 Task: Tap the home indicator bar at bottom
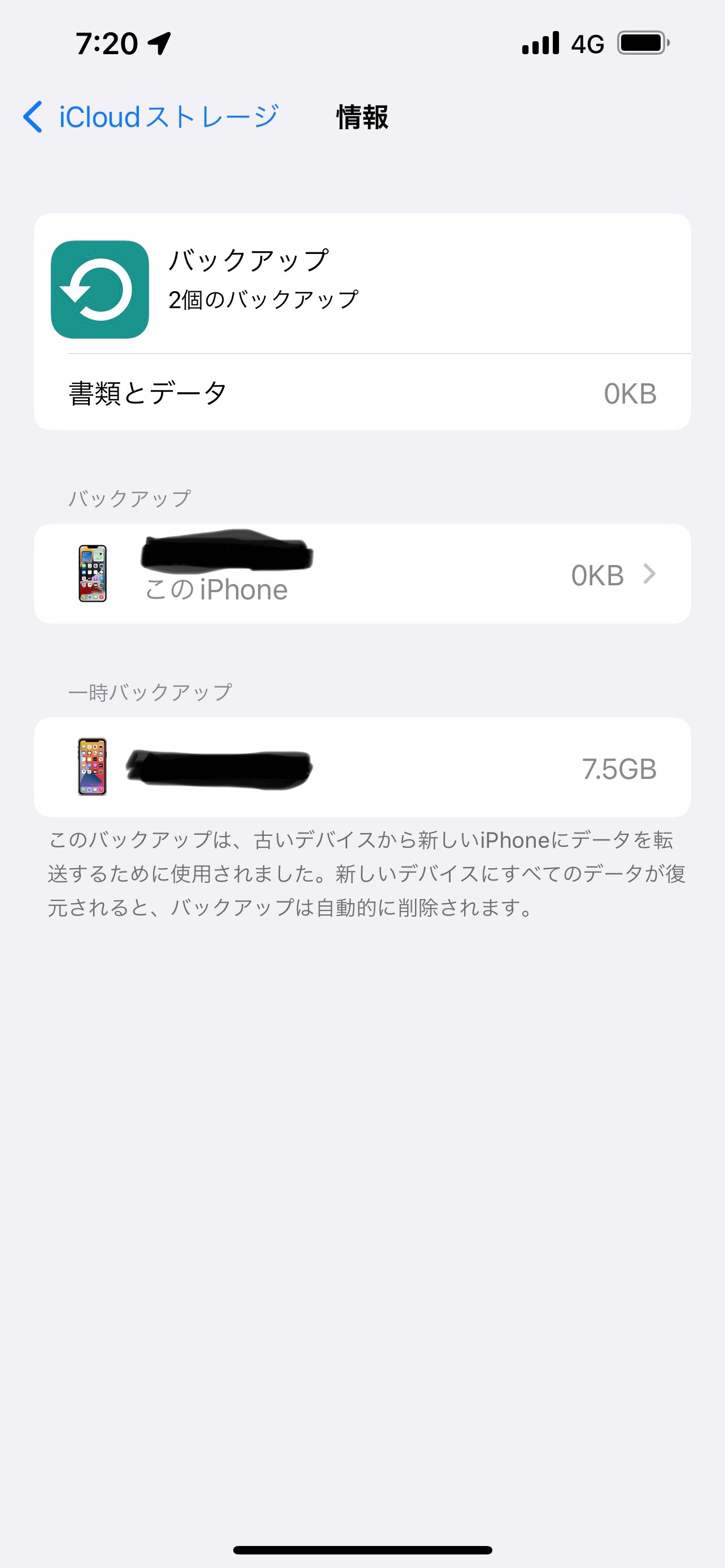click(362, 1548)
